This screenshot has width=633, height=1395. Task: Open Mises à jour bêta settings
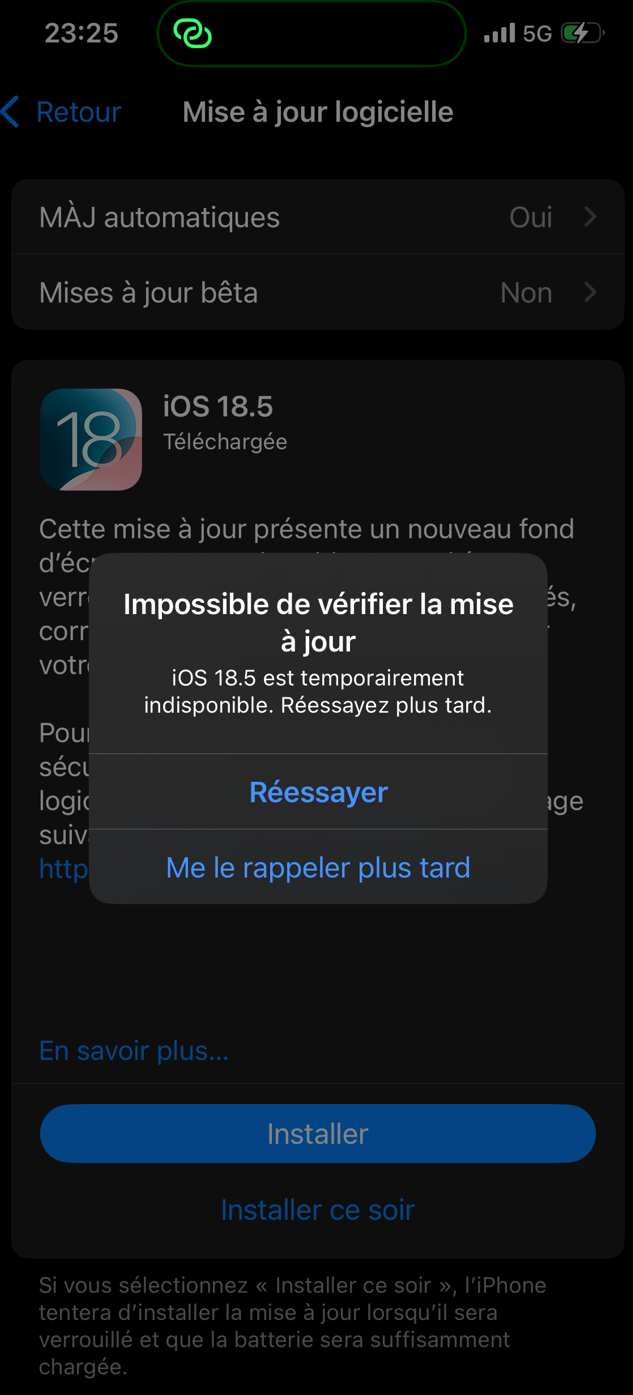click(x=317, y=292)
